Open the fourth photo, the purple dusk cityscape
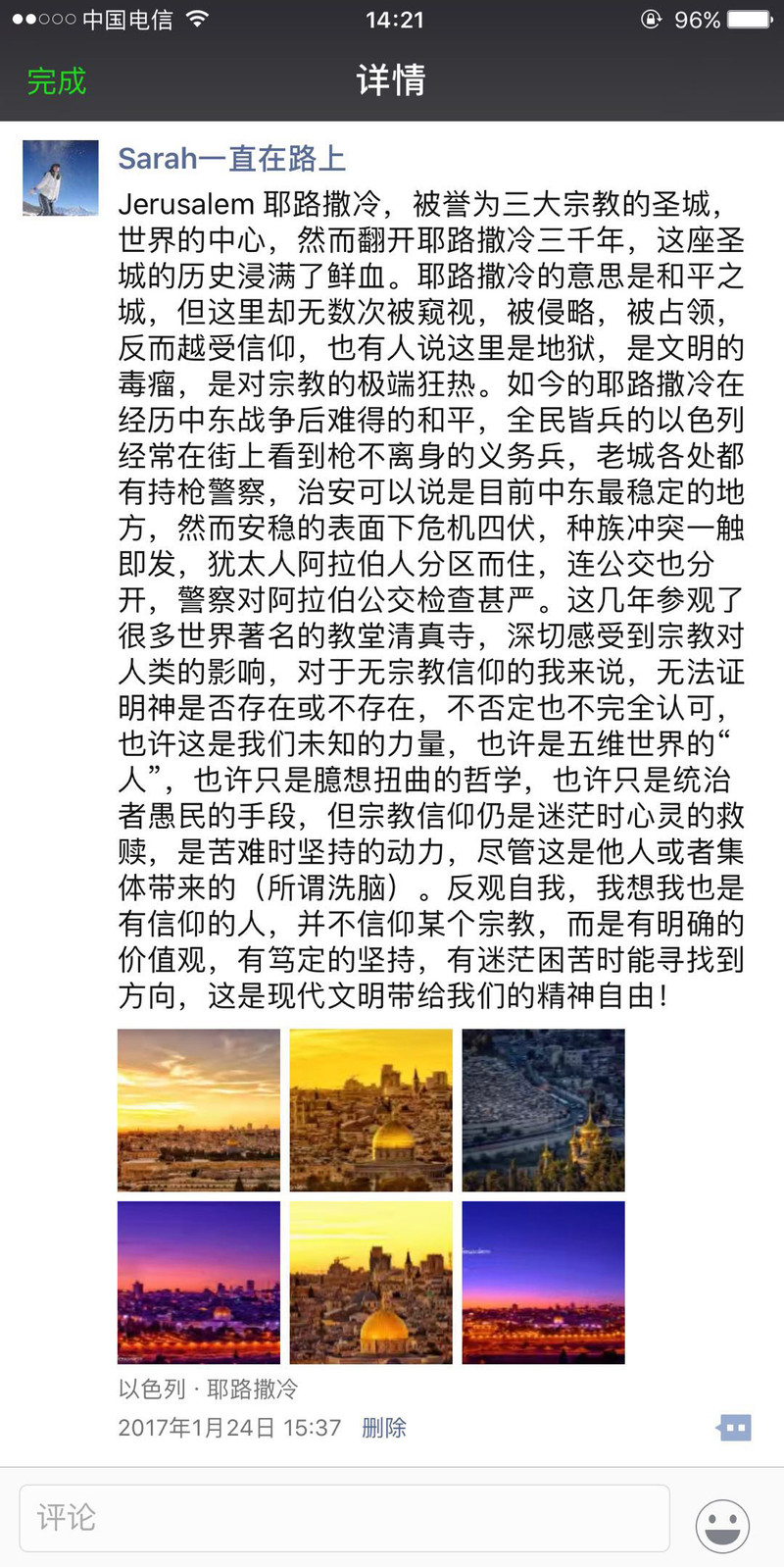The height and width of the screenshot is (1567, 784). tap(199, 1283)
